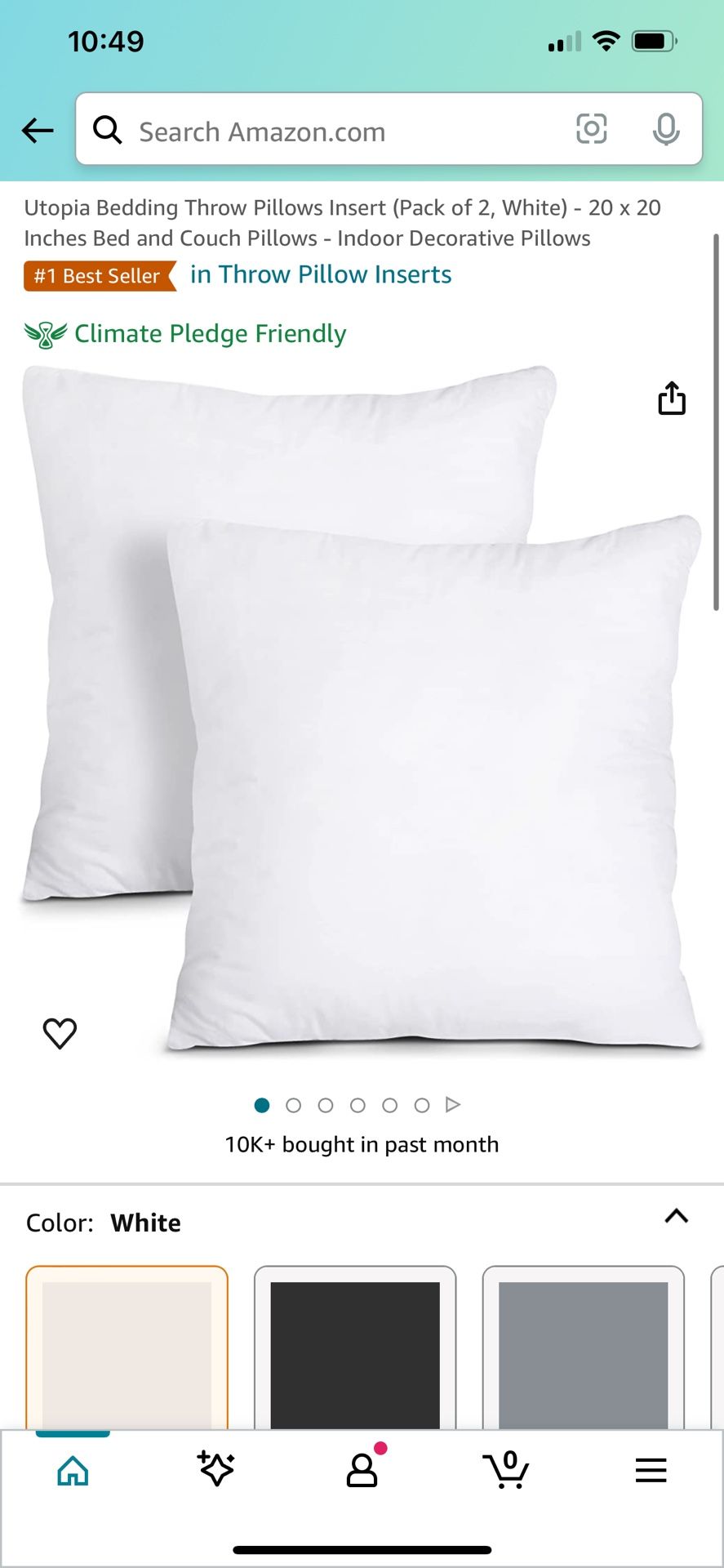Tap the back arrow to return

38,131
